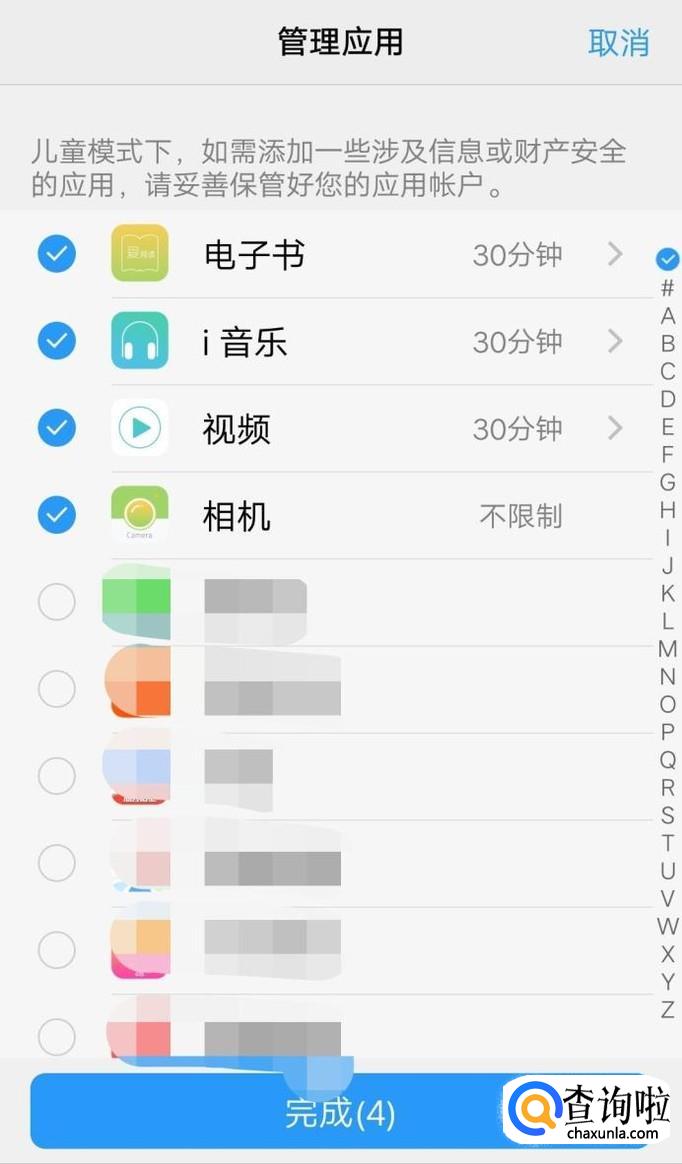Uncheck the 相机 app checkbox
This screenshot has width=682, height=1164.
click(57, 516)
